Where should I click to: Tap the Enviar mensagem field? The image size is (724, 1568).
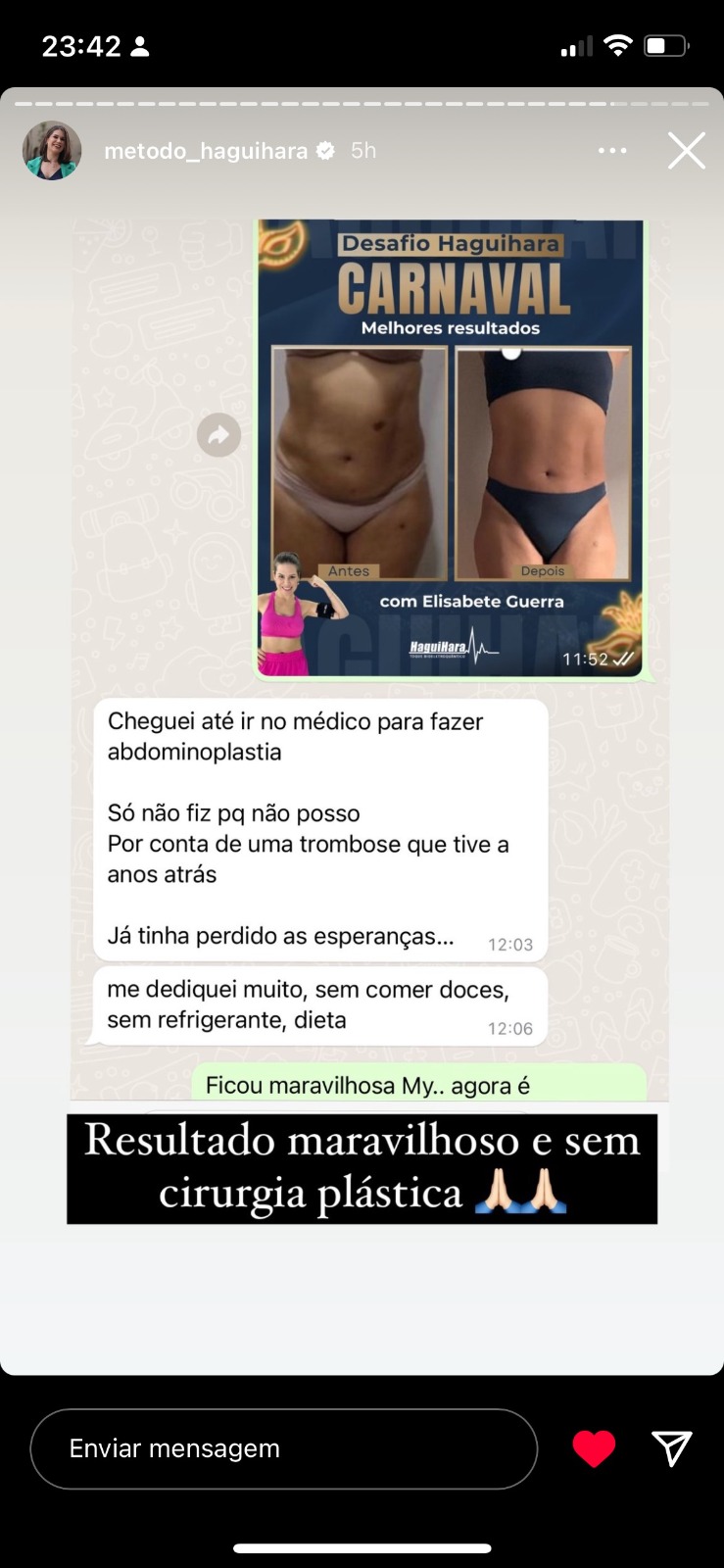coord(284,1448)
